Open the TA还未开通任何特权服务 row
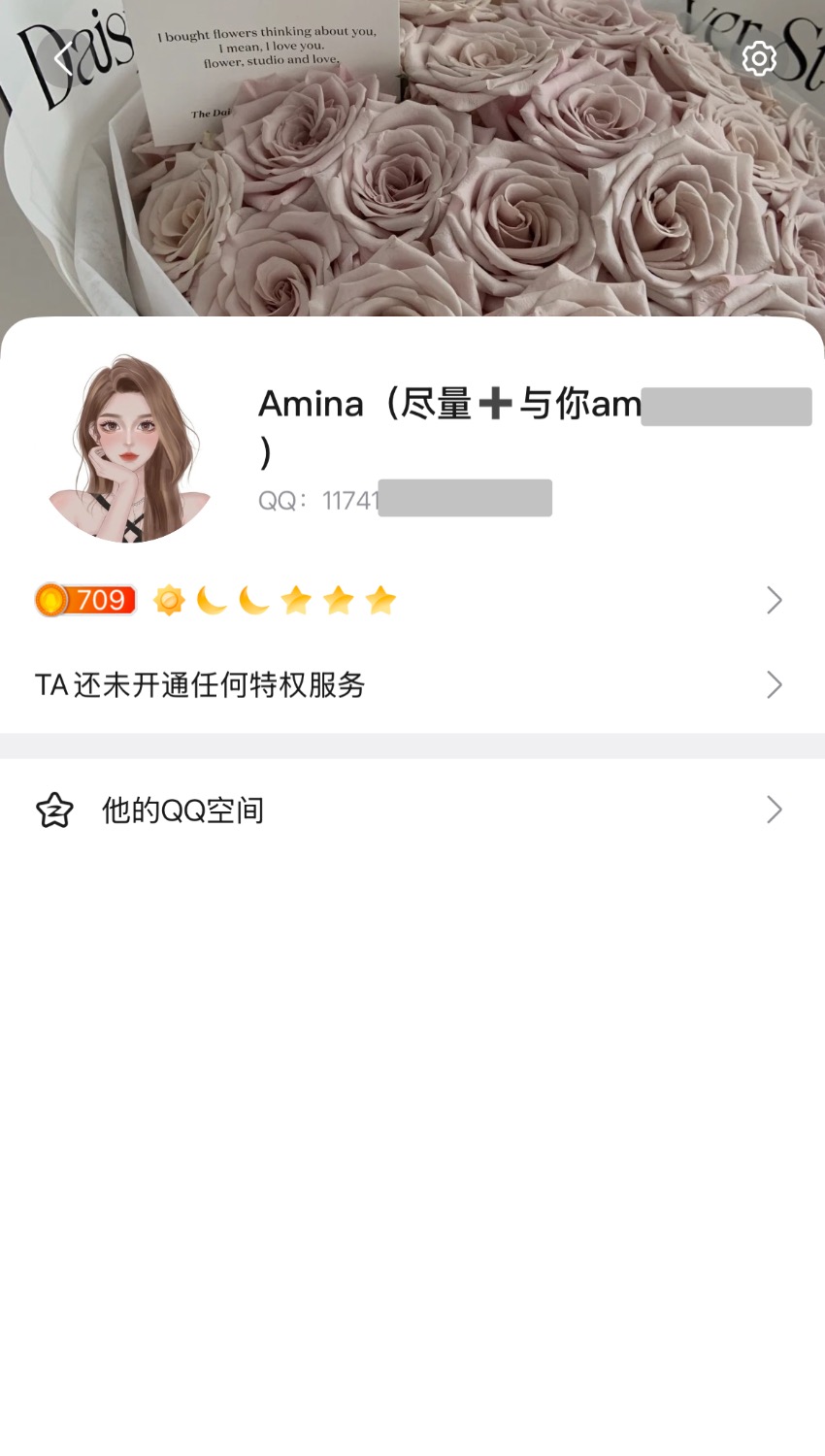This screenshot has height=1456, width=825. click(x=412, y=685)
